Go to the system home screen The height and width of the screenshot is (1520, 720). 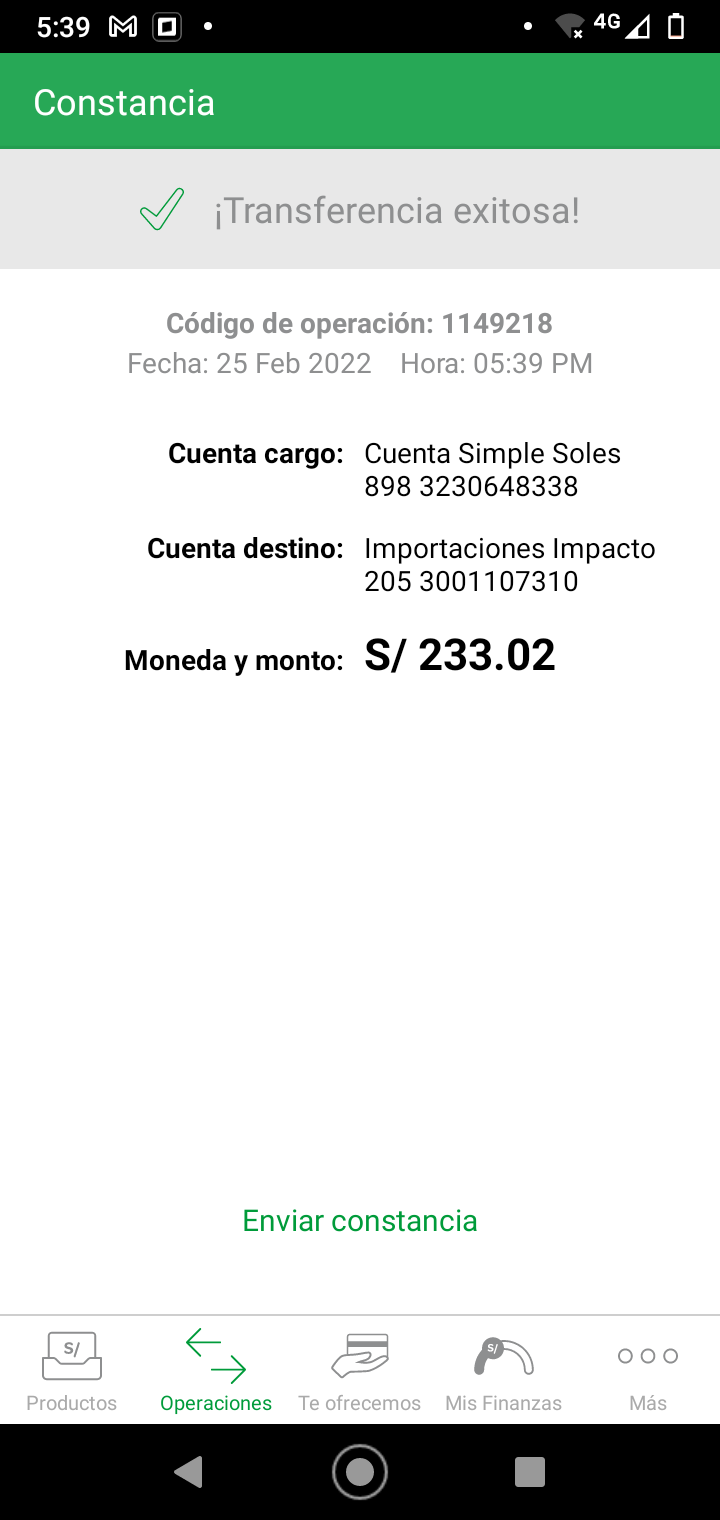click(x=360, y=1472)
